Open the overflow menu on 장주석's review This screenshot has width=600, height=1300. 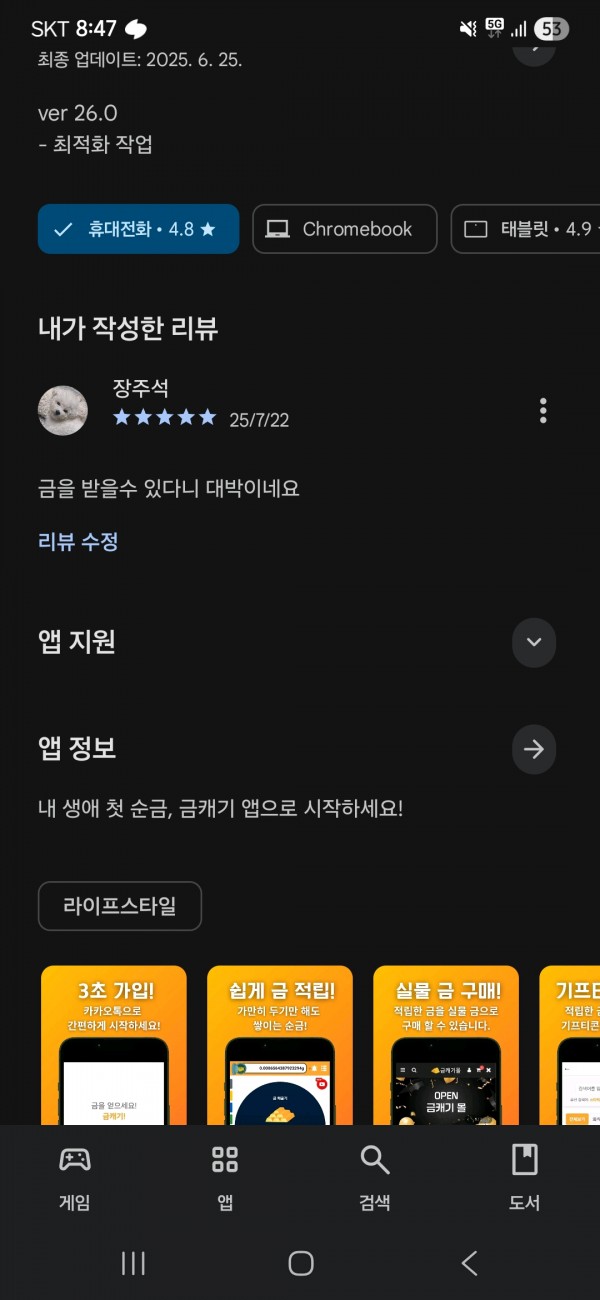pyautogui.click(x=543, y=410)
